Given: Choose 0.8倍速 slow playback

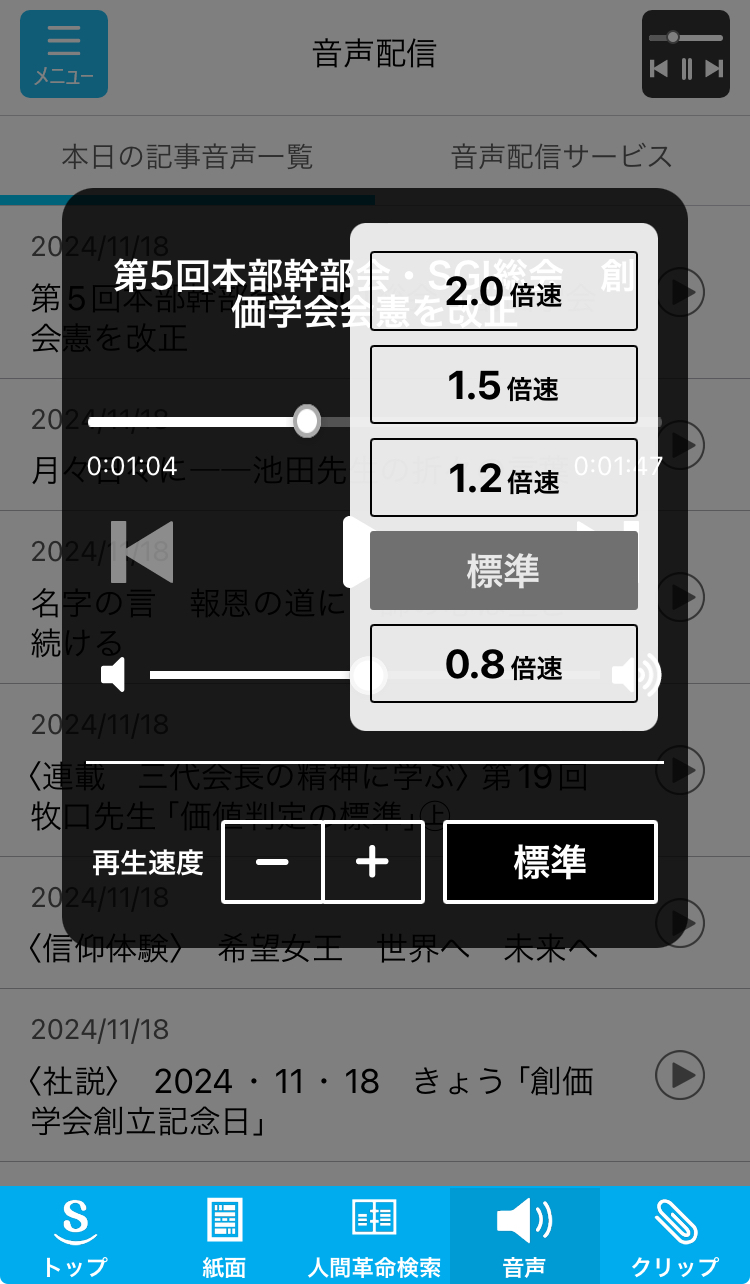Looking at the screenshot, I should 504,664.
